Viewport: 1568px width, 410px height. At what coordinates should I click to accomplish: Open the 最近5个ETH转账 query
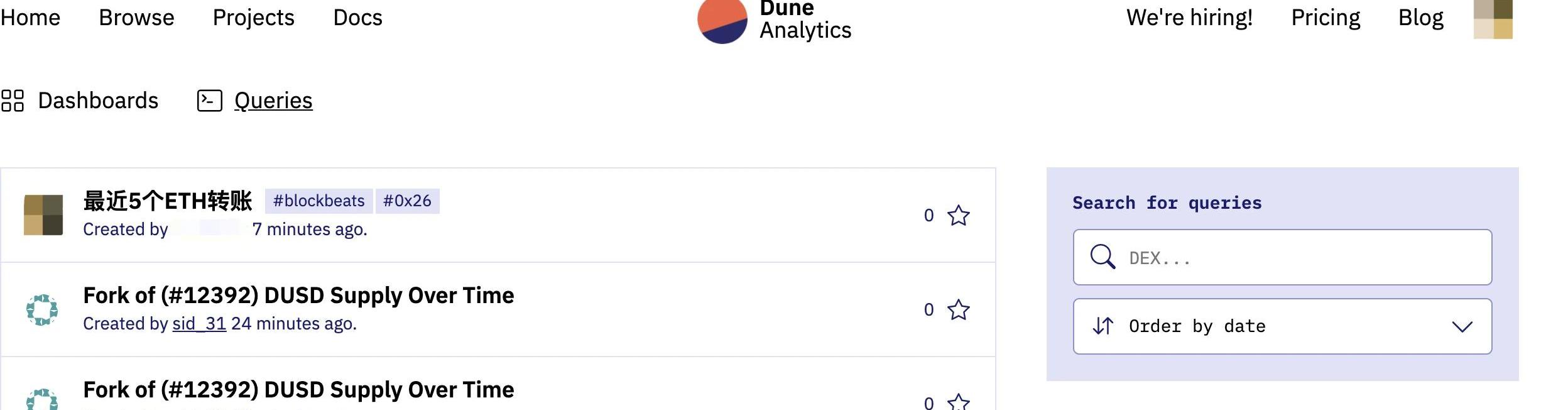[x=168, y=201]
